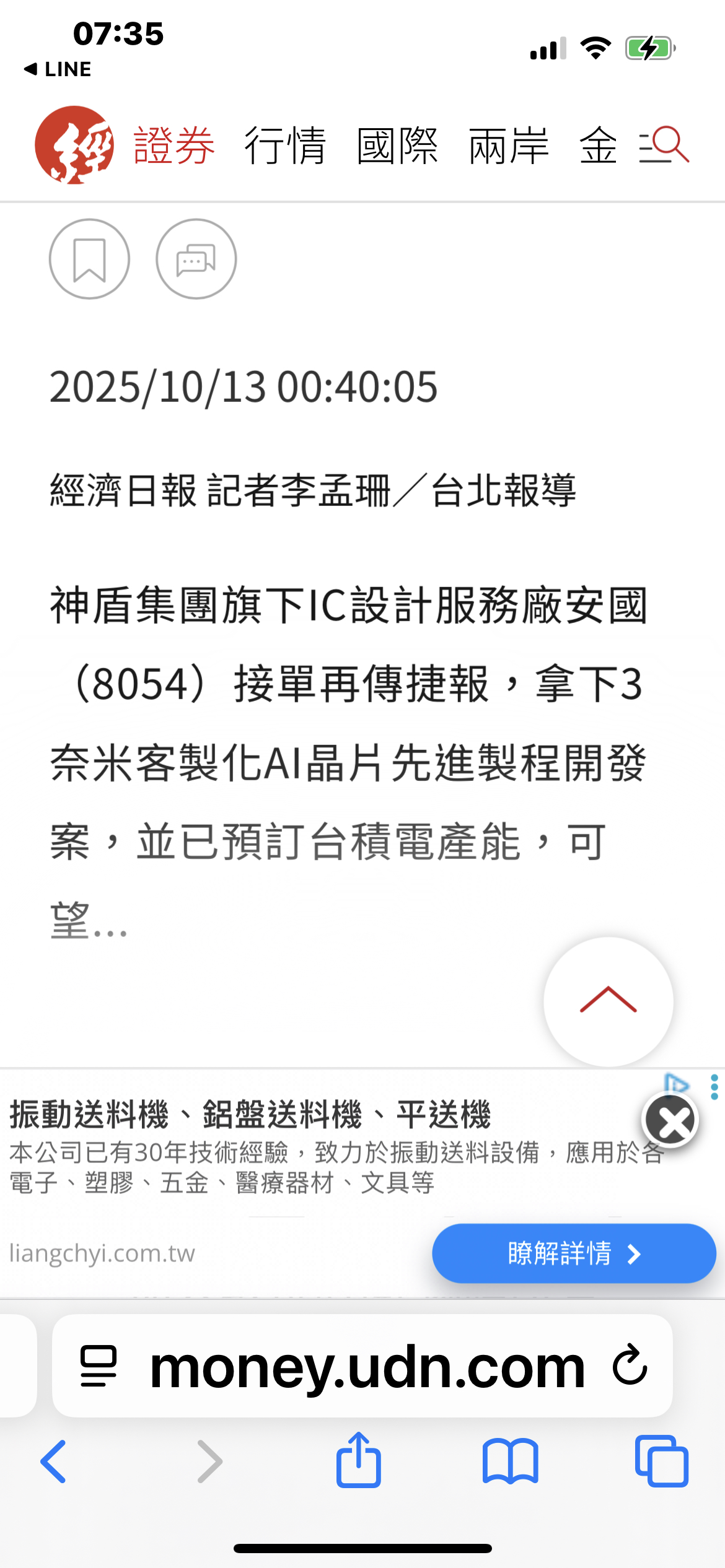Open the 行情 section
The height and width of the screenshot is (1568, 725).
click(x=285, y=146)
